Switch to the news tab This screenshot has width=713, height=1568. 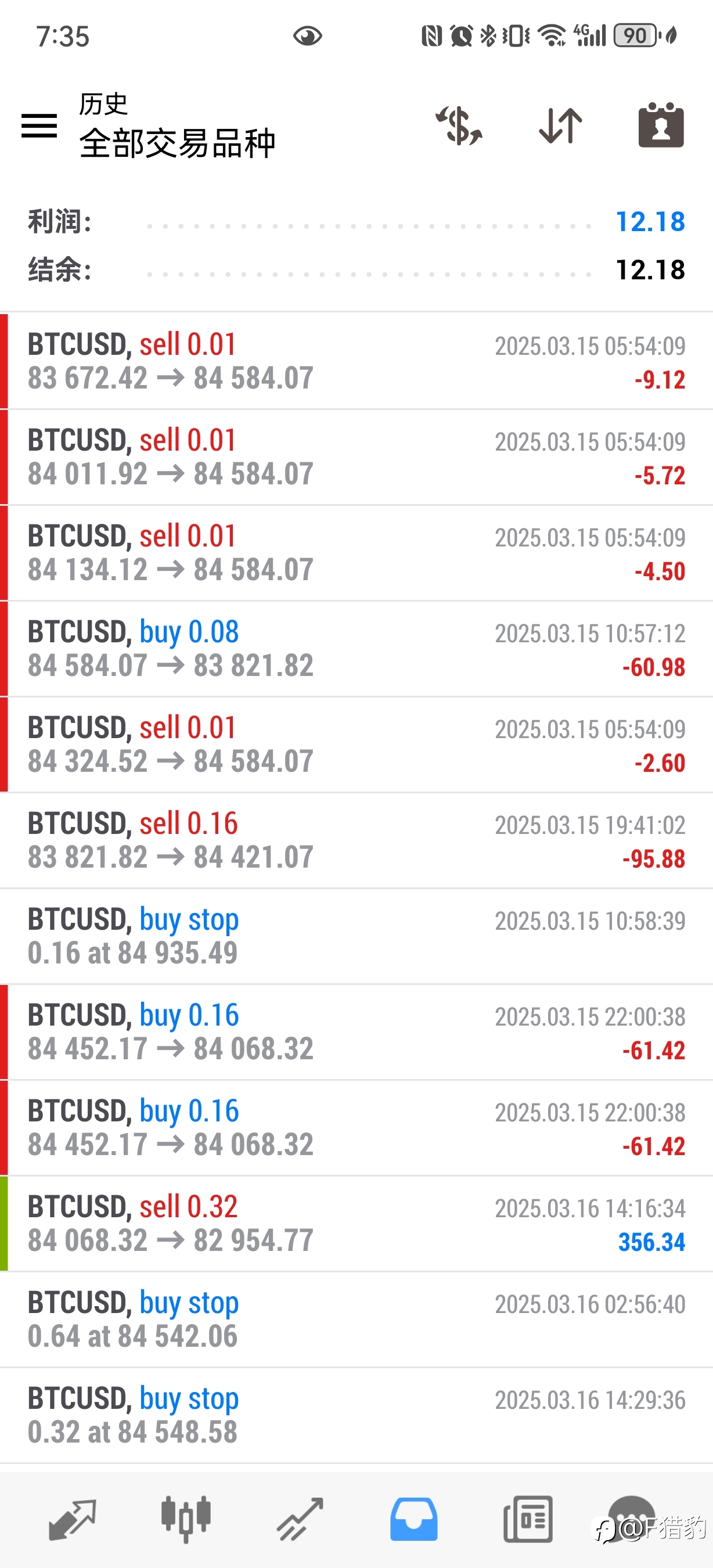coord(527,1519)
